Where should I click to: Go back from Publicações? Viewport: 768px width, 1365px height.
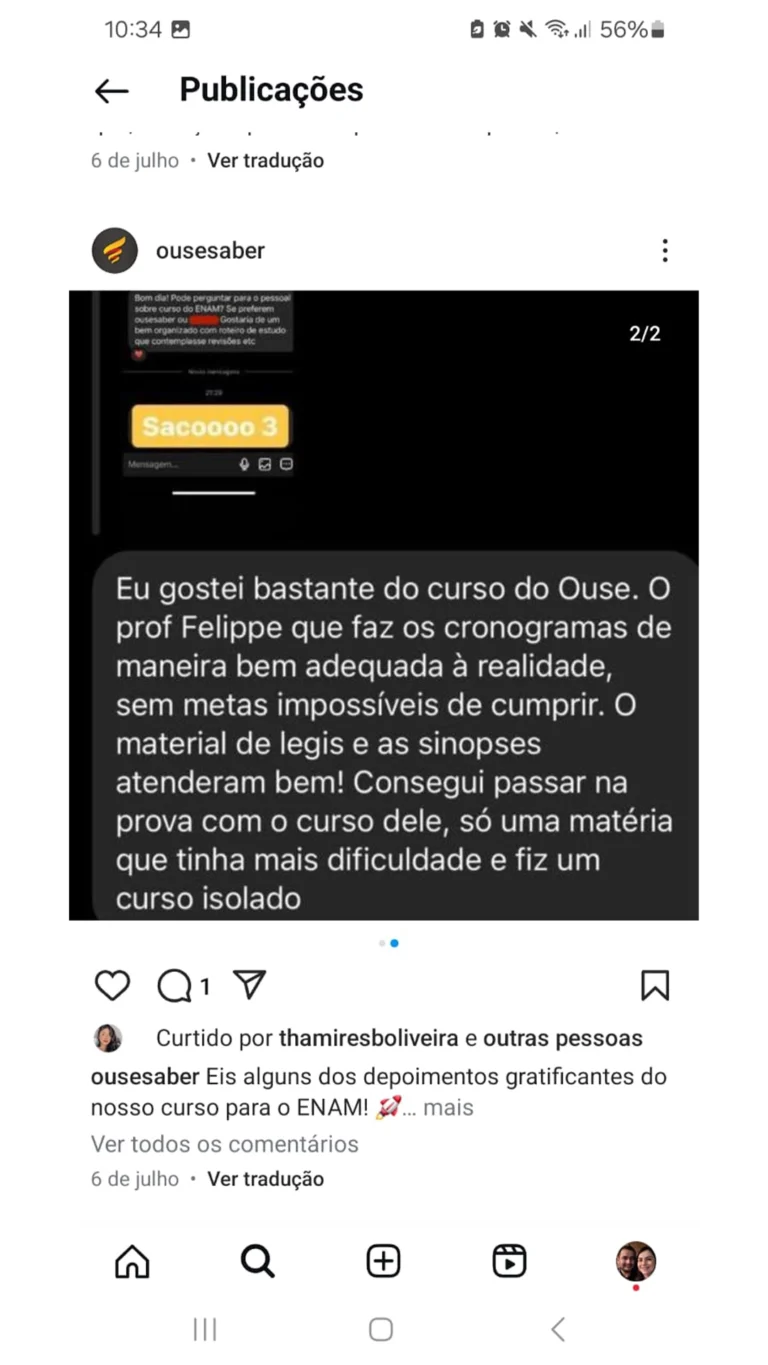point(112,91)
